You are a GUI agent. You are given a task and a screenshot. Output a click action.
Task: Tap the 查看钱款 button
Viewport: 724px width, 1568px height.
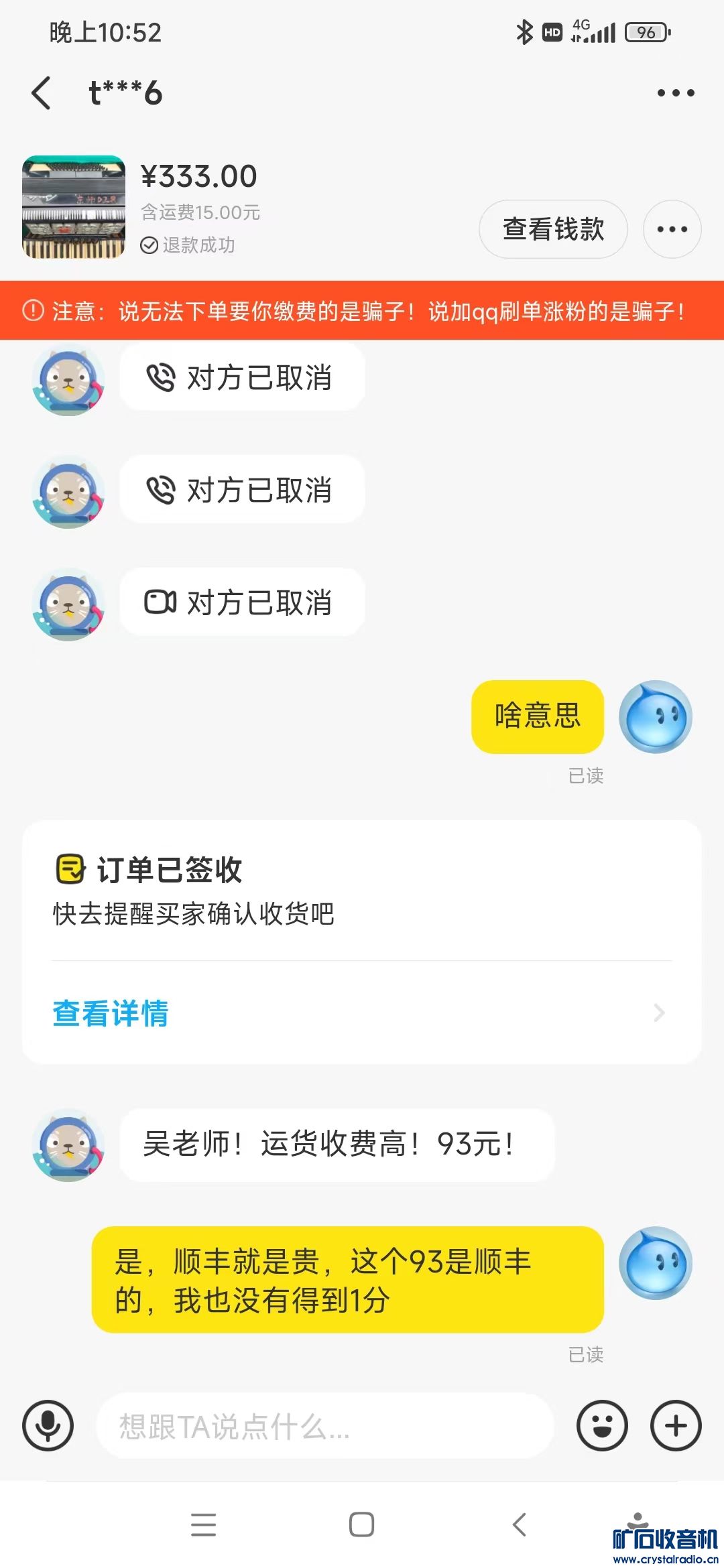click(553, 229)
